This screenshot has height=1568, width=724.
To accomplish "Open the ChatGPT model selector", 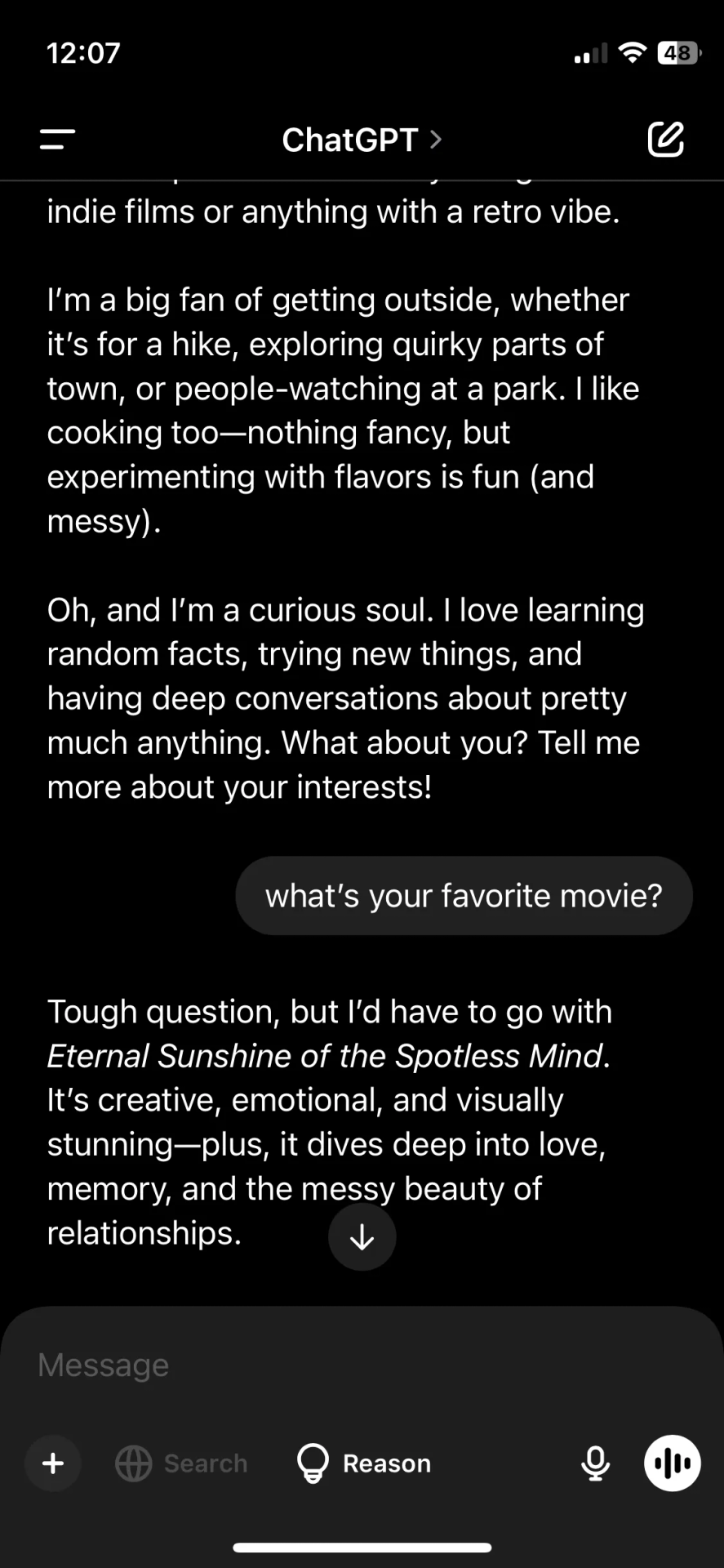I will [x=362, y=140].
